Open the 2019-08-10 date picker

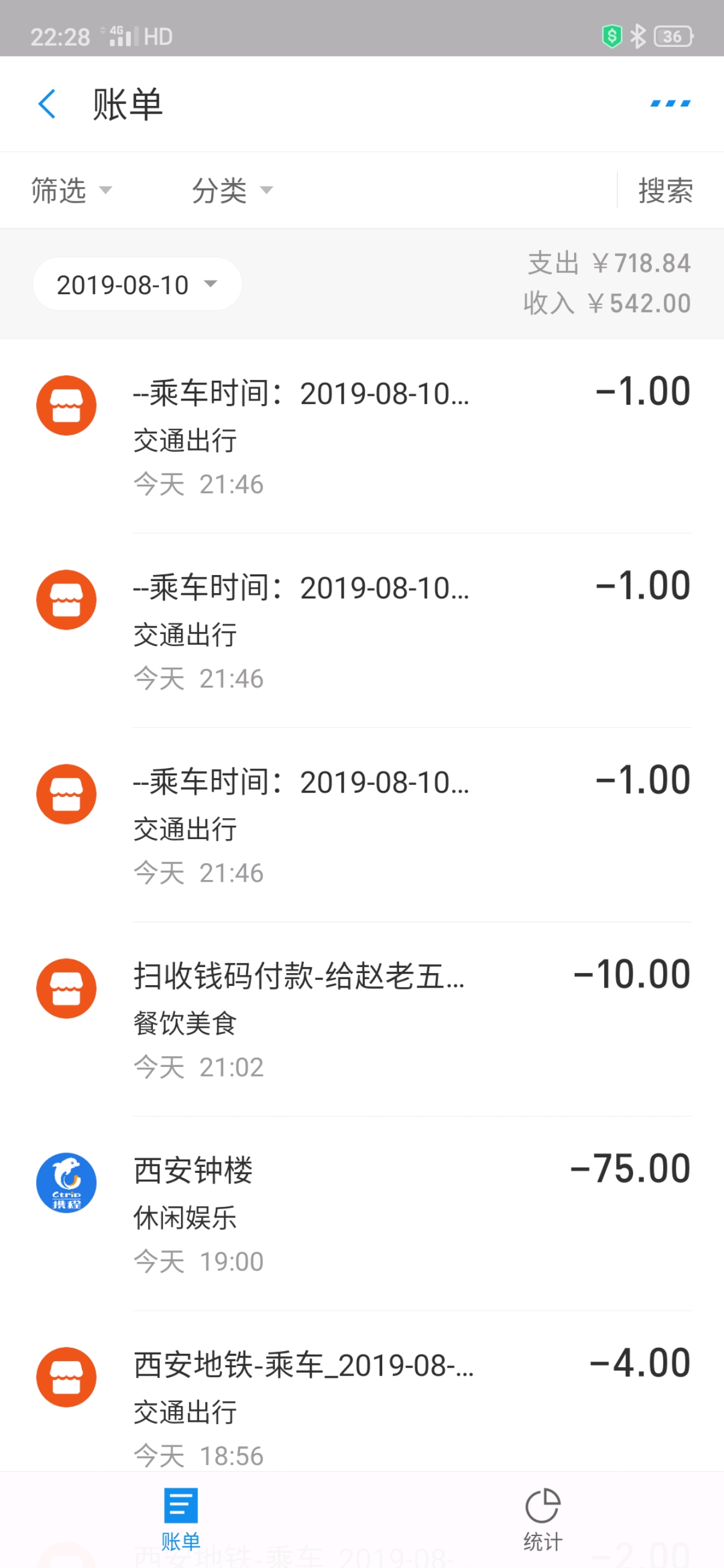click(137, 284)
